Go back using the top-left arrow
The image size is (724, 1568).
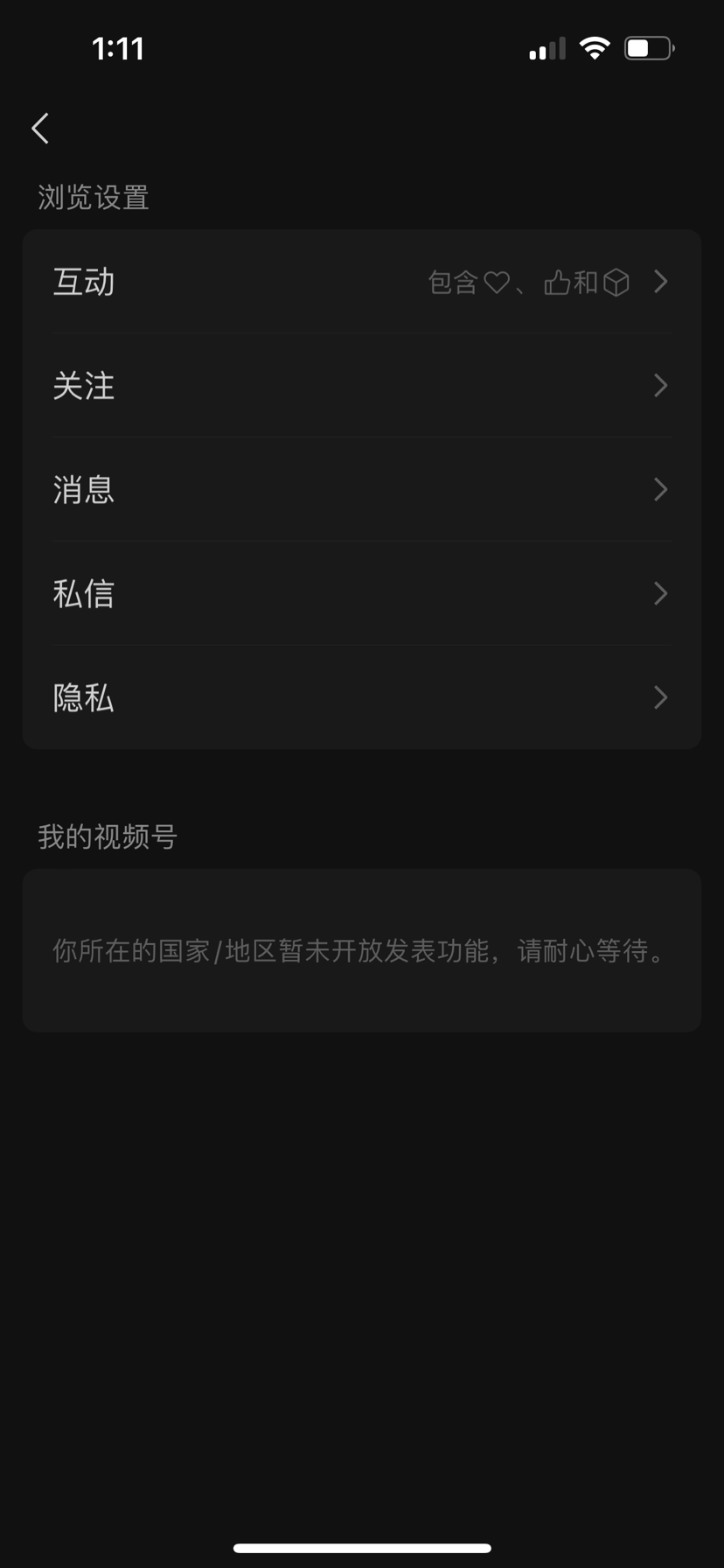click(40, 129)
